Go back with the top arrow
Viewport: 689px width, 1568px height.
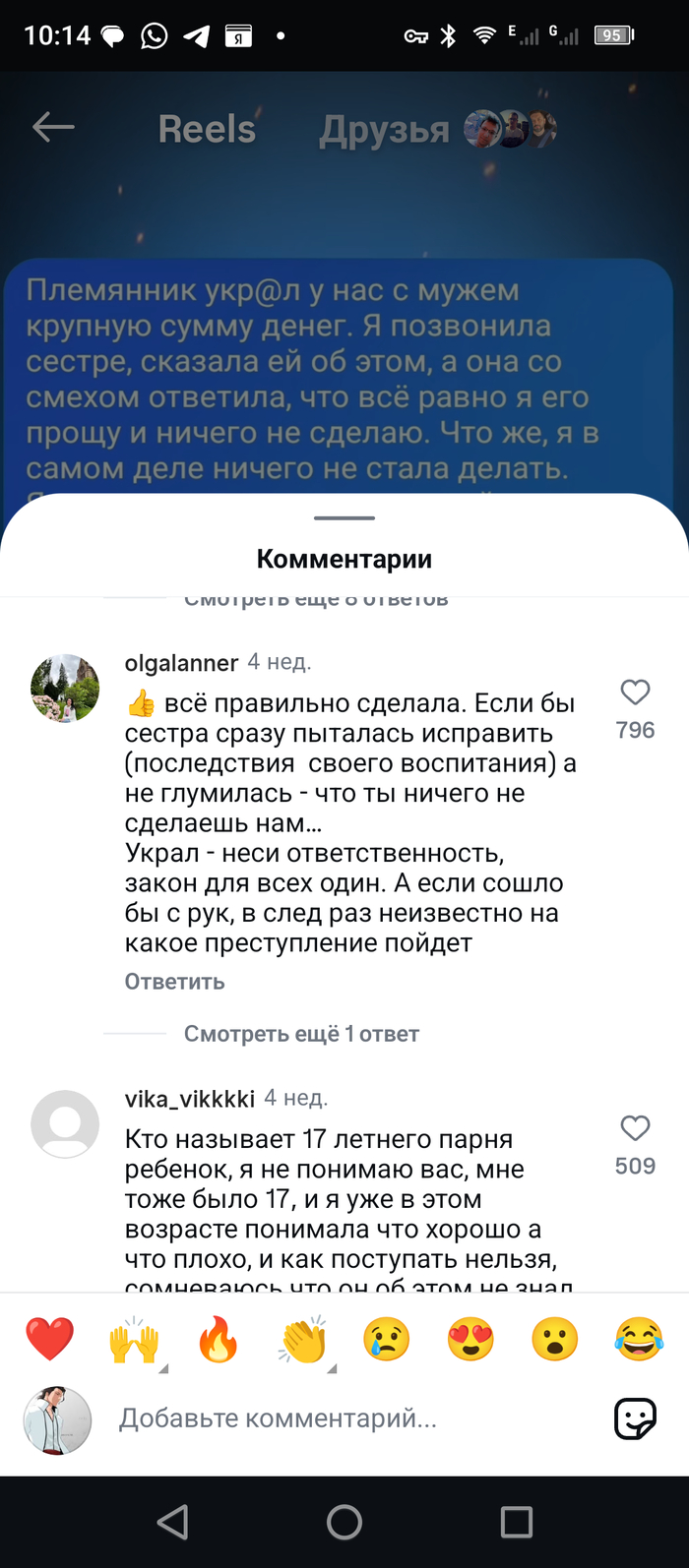point(53,127)
